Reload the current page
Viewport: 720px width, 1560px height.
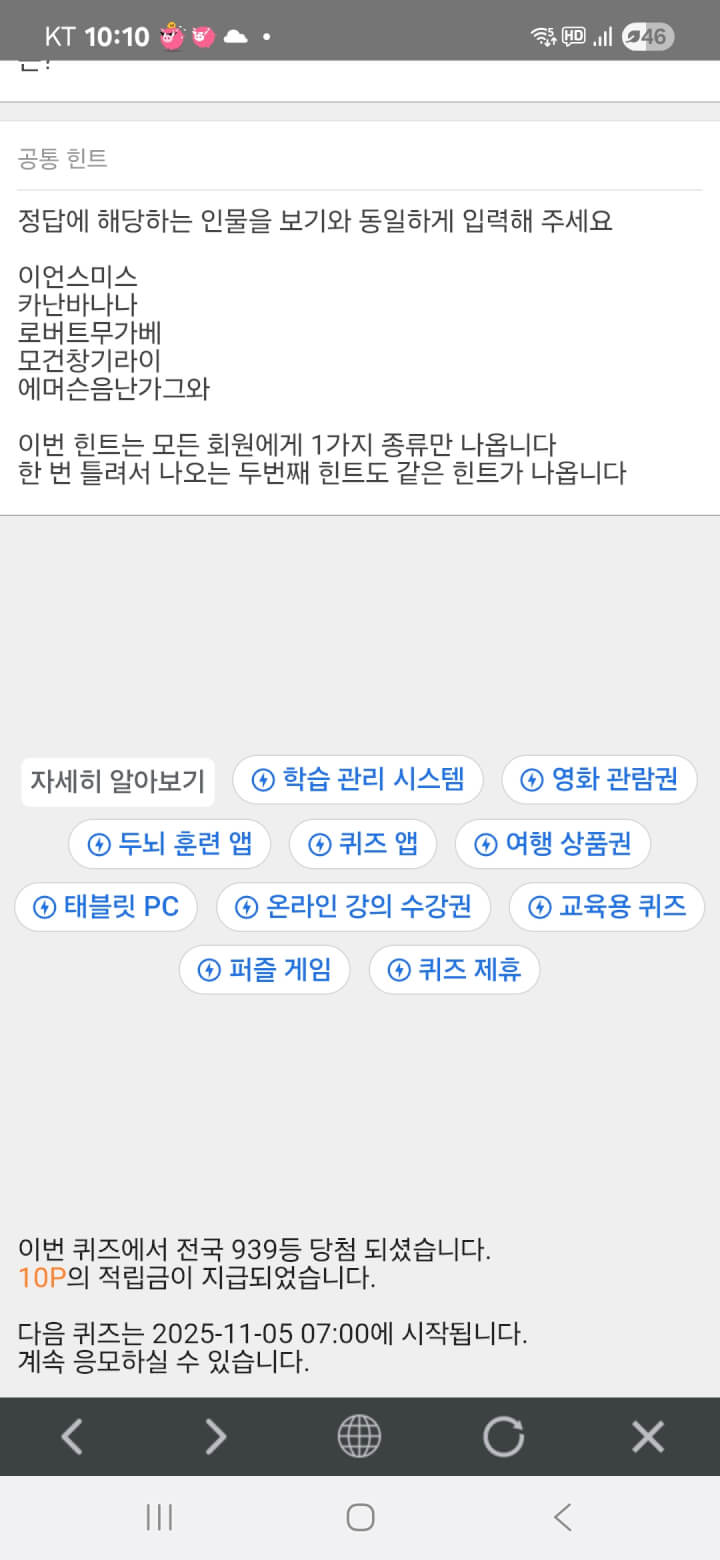503,1437
